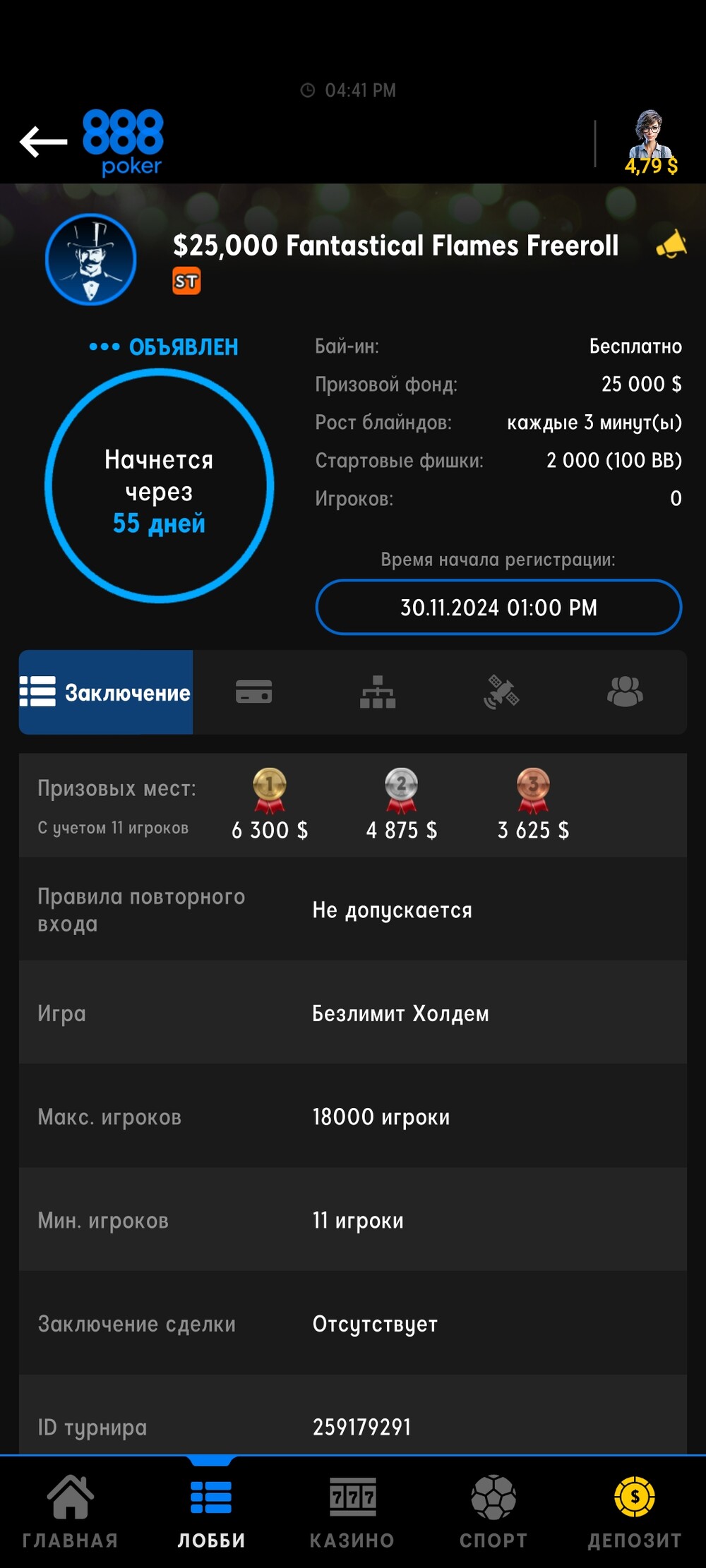Select the Заключение tab
The width and height of the screenshot is (706, 1568).
point(106,692)
